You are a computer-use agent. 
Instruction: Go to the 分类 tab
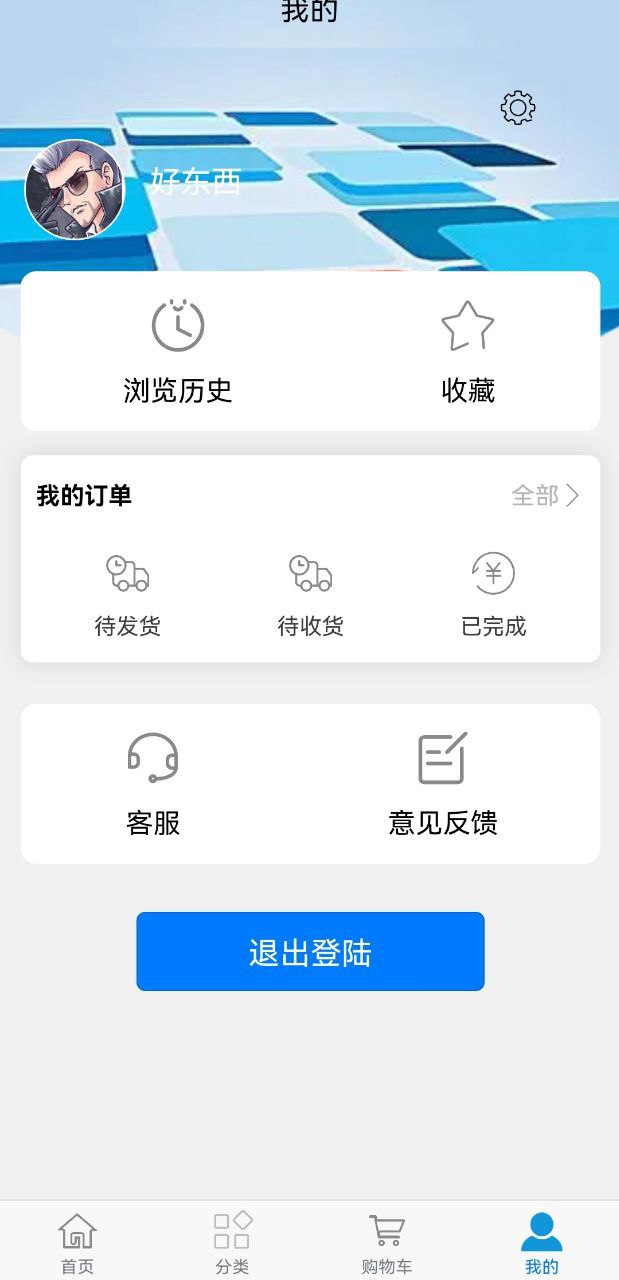click(x=232, y=1243)
